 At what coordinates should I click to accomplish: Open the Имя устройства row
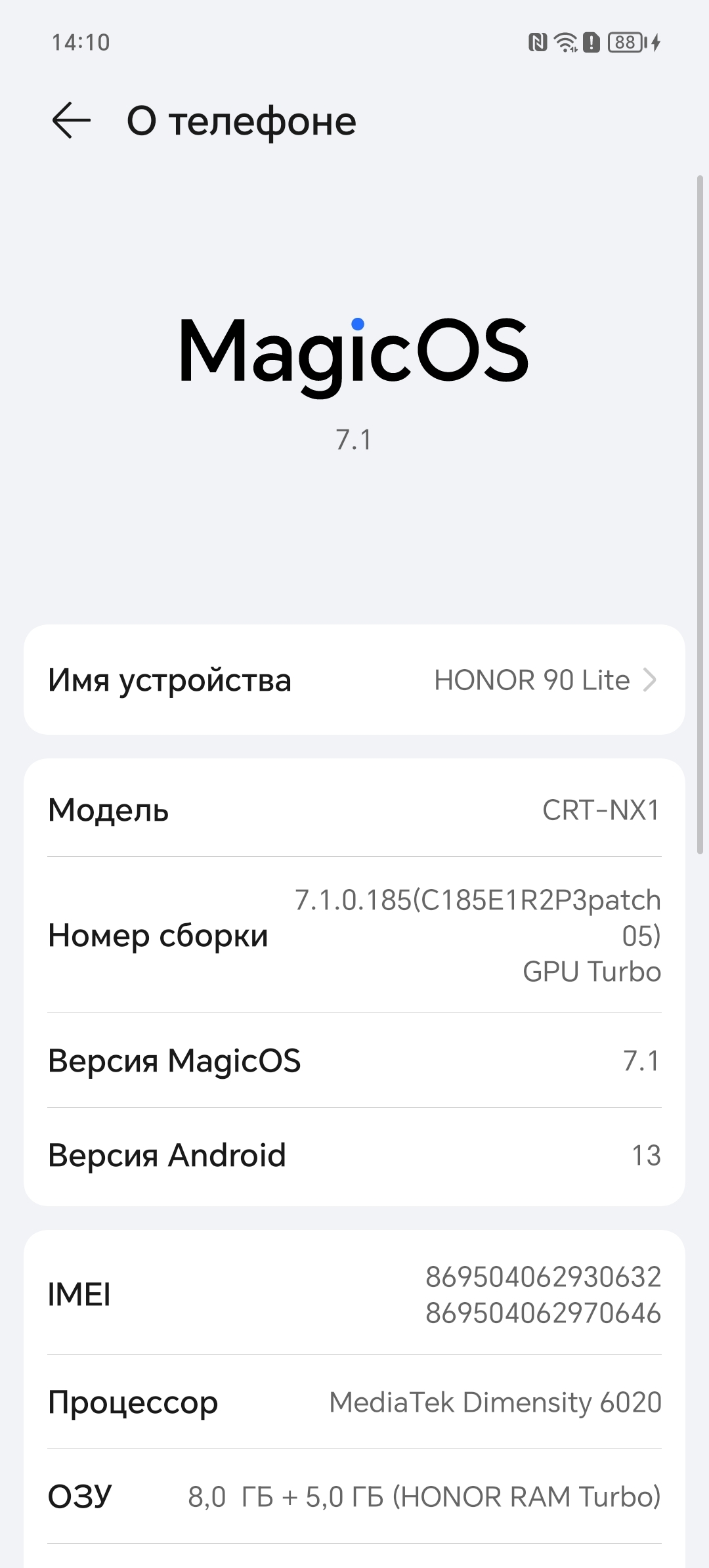click(x=354, y=680)
